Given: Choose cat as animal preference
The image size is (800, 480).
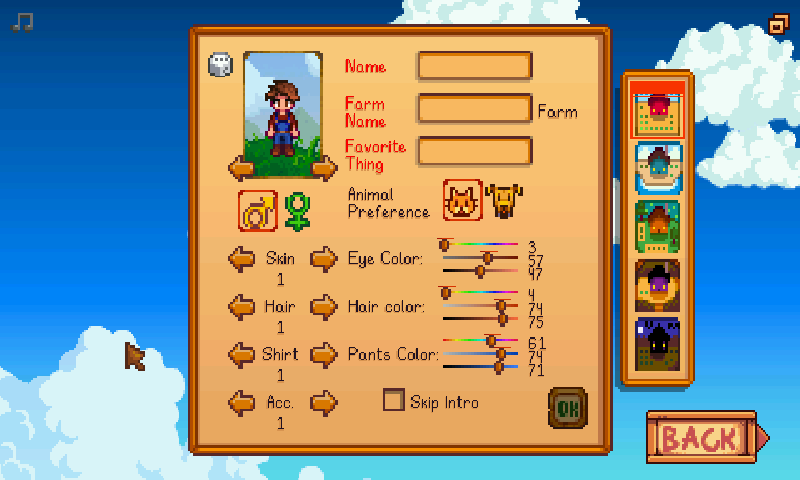Looking at the screenshot, I should coord(463,200).
